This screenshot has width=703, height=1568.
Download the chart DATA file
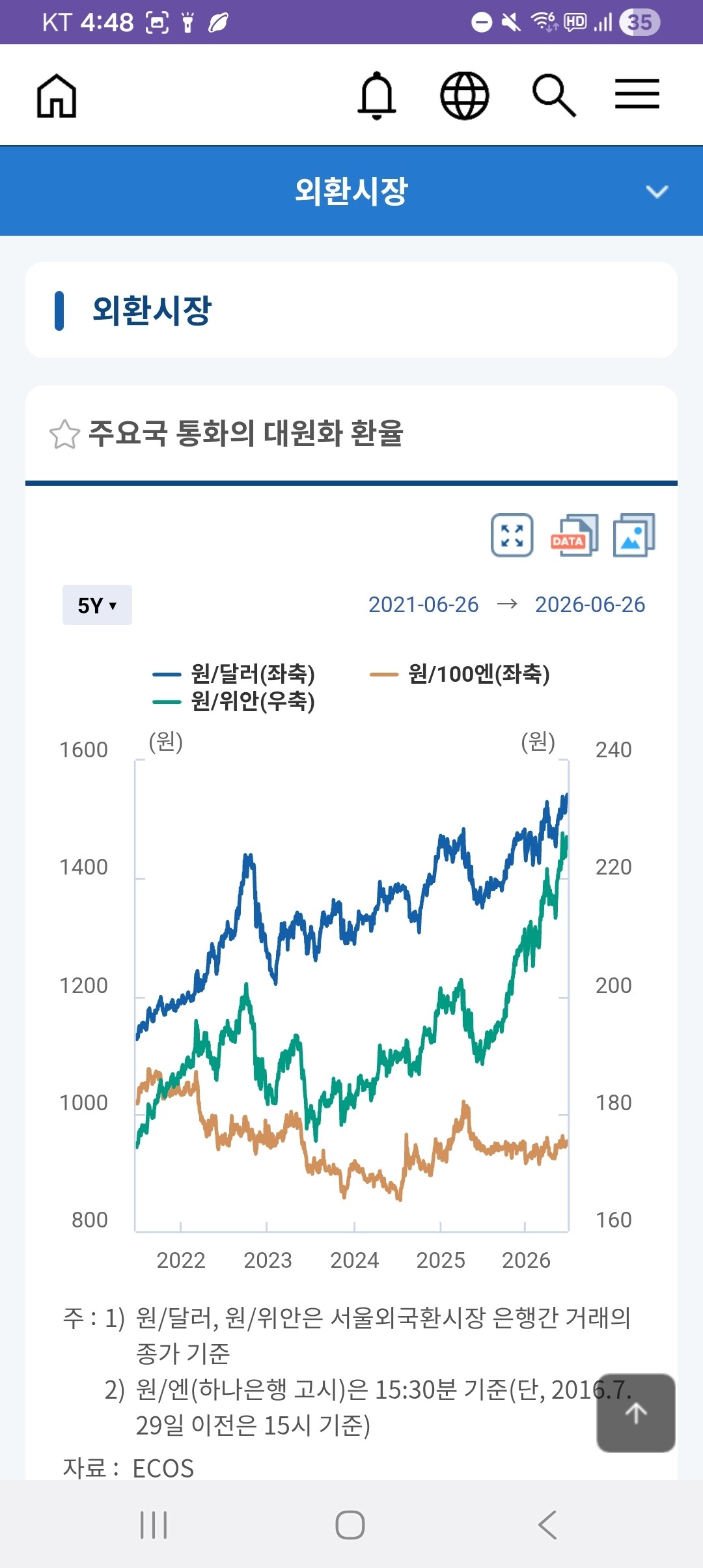coord(574,535)
